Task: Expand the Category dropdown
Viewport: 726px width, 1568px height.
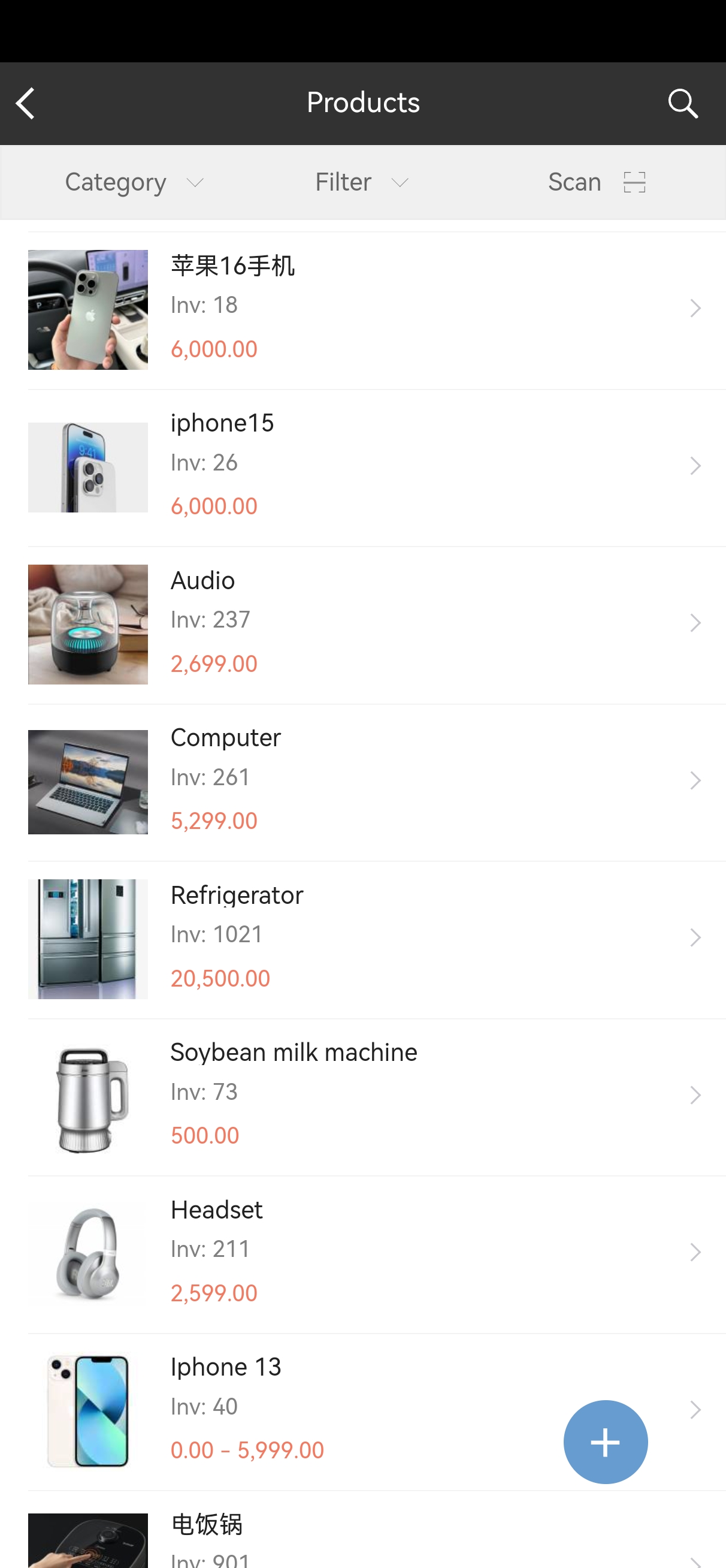Action: (134, 183)
